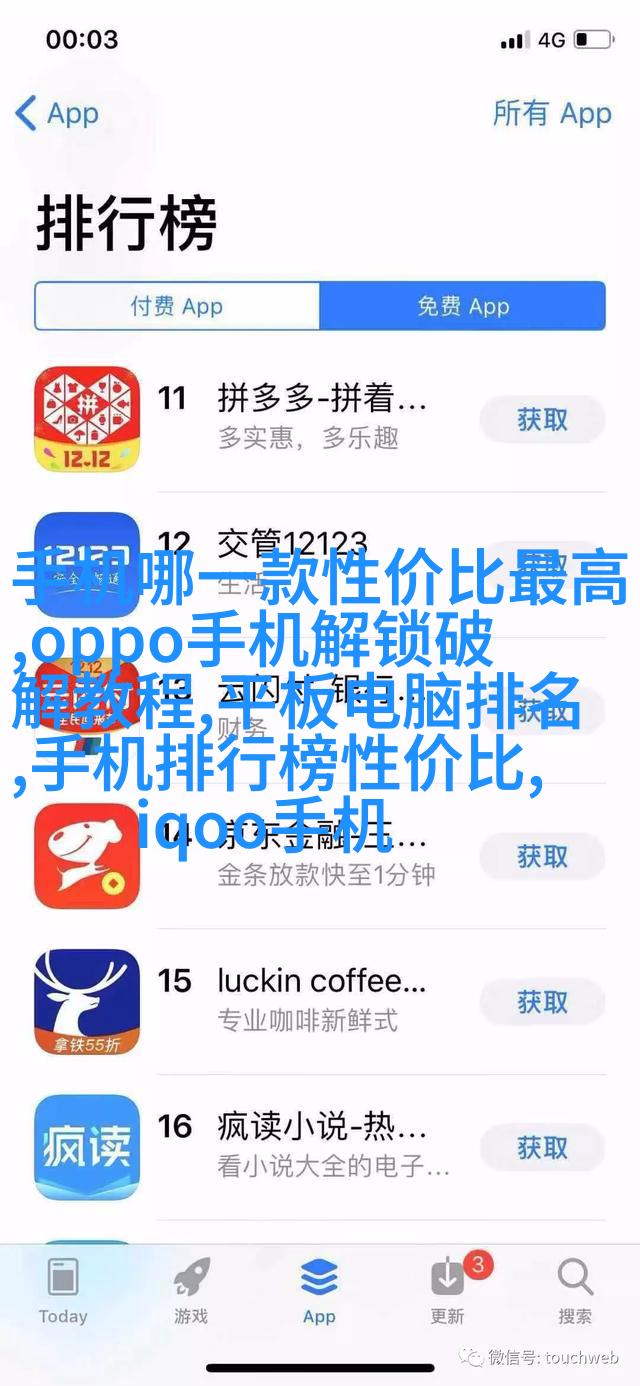The height and width of the screenshot is (1386, 640).
Task: Open the 拼多多 app listing
Action: [x=322, y=417]
